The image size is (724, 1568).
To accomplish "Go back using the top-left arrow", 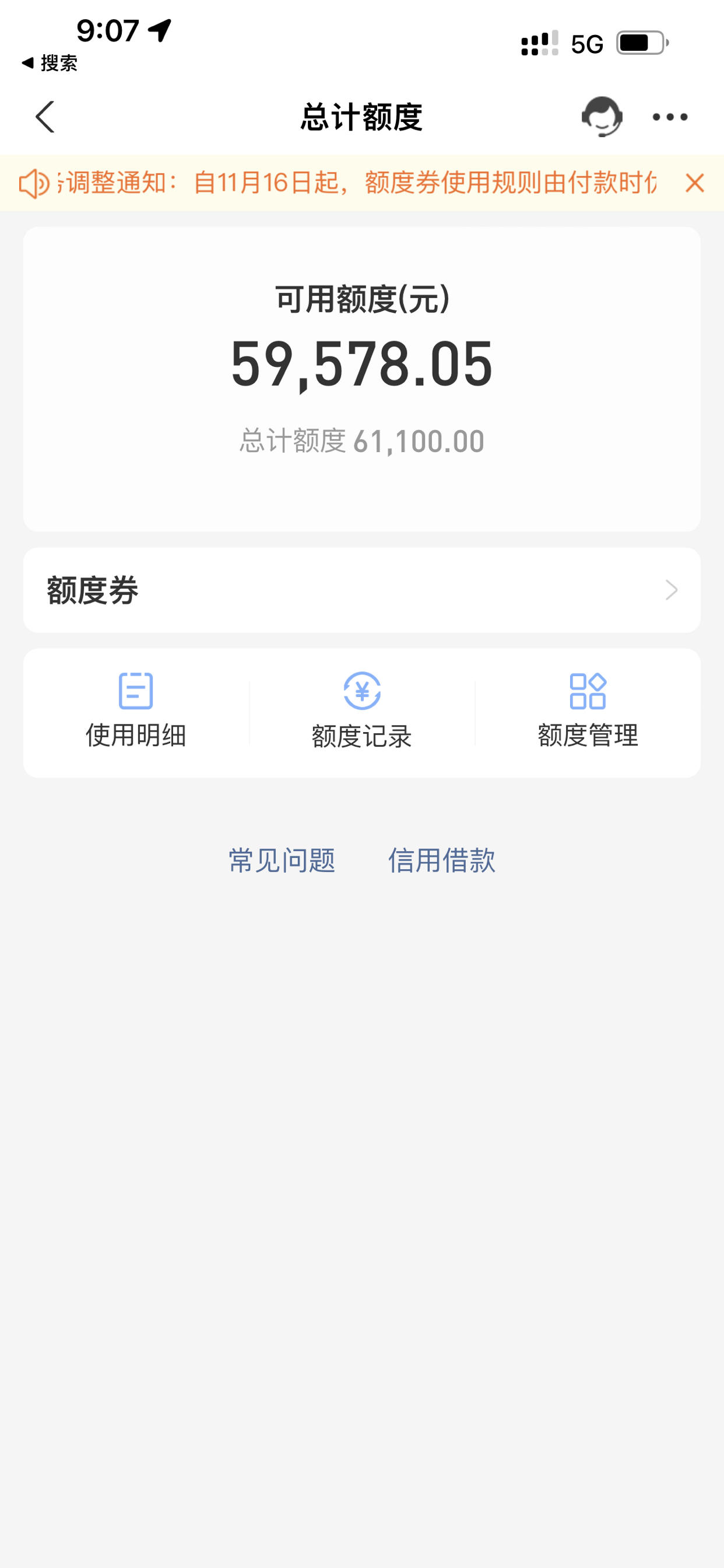I will coord(45,117).
